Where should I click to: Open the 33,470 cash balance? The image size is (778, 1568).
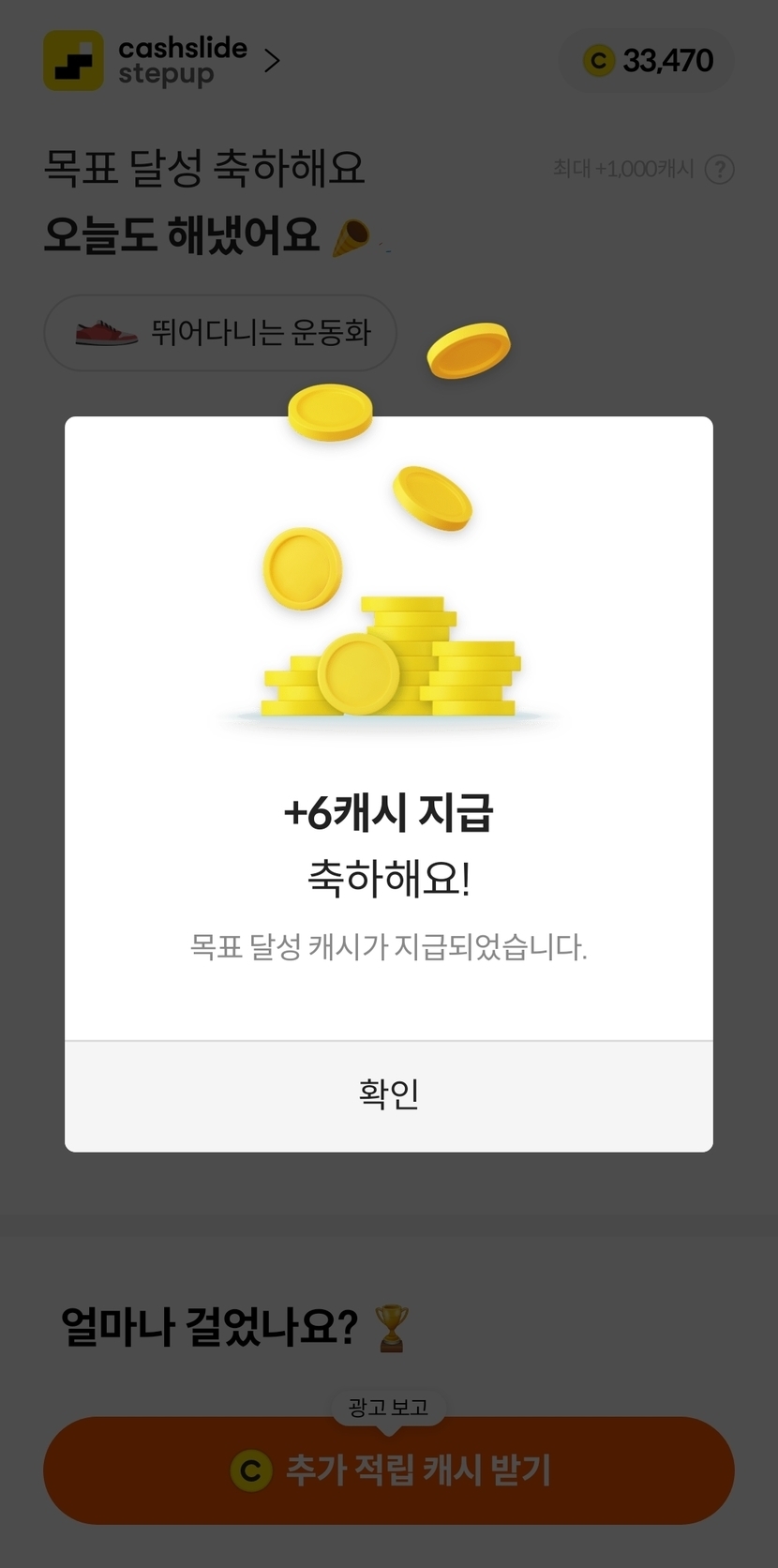tap(648, 61)
